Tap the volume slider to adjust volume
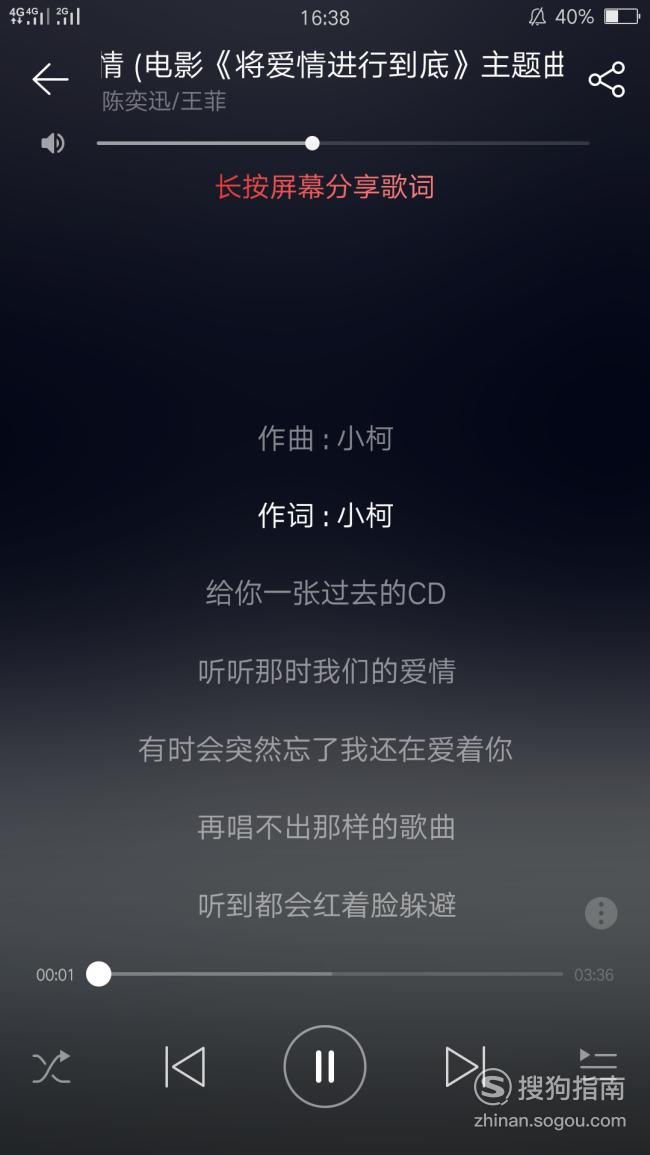Screen dimensions: 650x1155 (343, 143)
